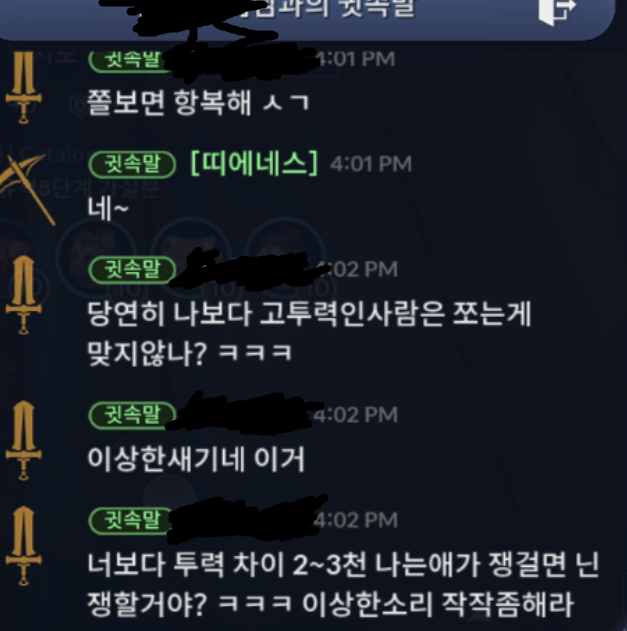Open sender name 띠에네스 in chat

tap(254, 162)
